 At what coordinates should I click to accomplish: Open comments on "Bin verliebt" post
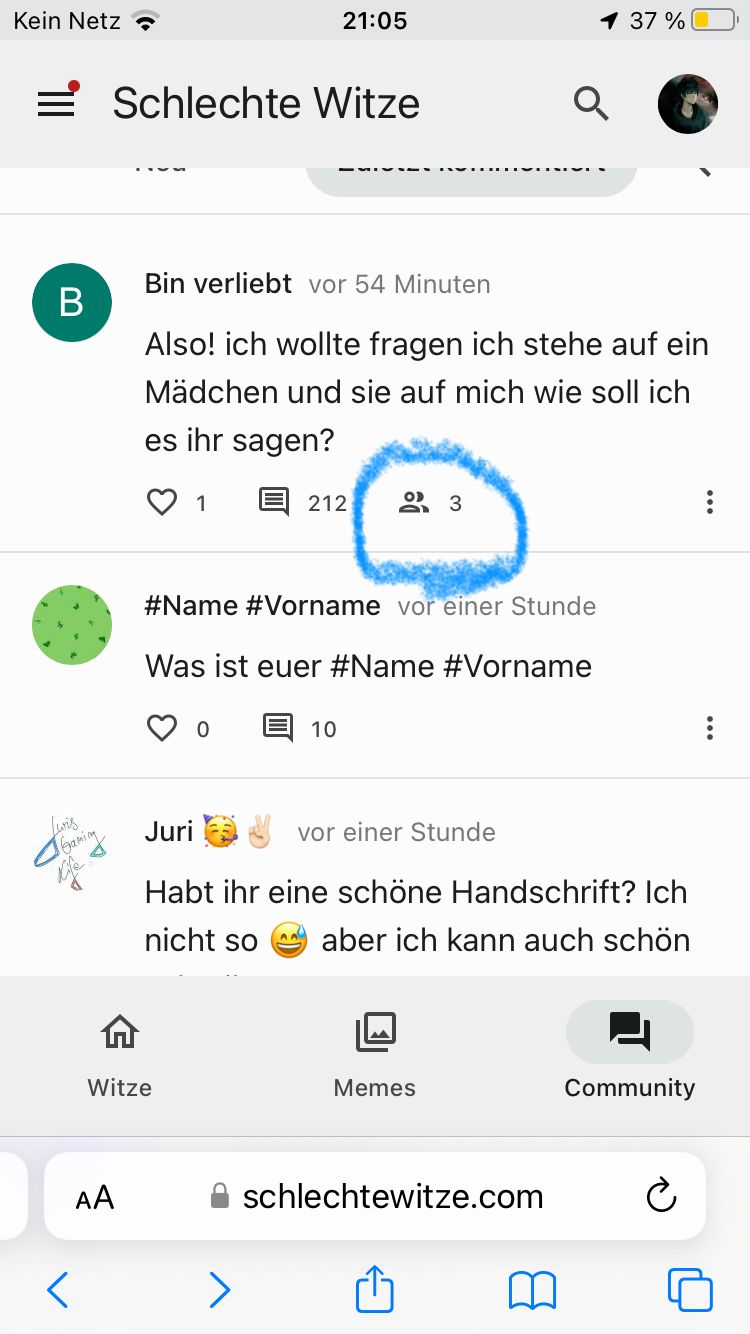click(x=274, y=502)
